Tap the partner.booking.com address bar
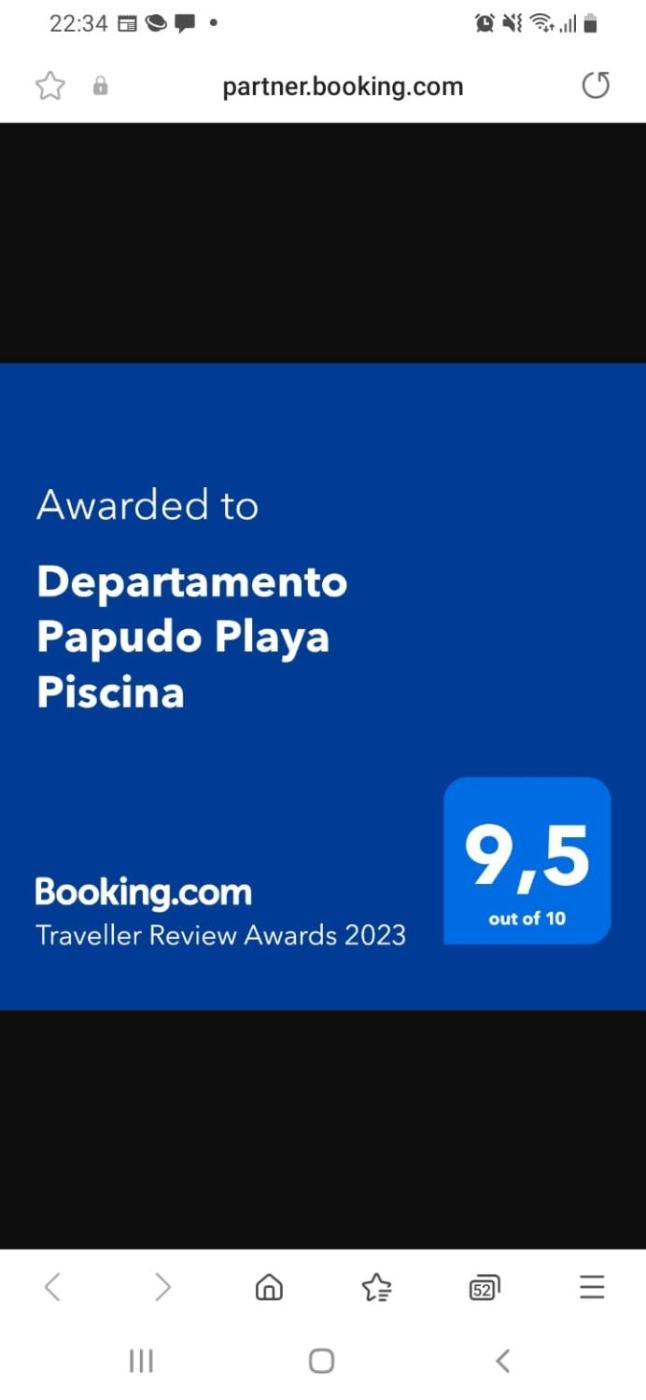This screenshot has width=646, height=1400. coord(342,86)
